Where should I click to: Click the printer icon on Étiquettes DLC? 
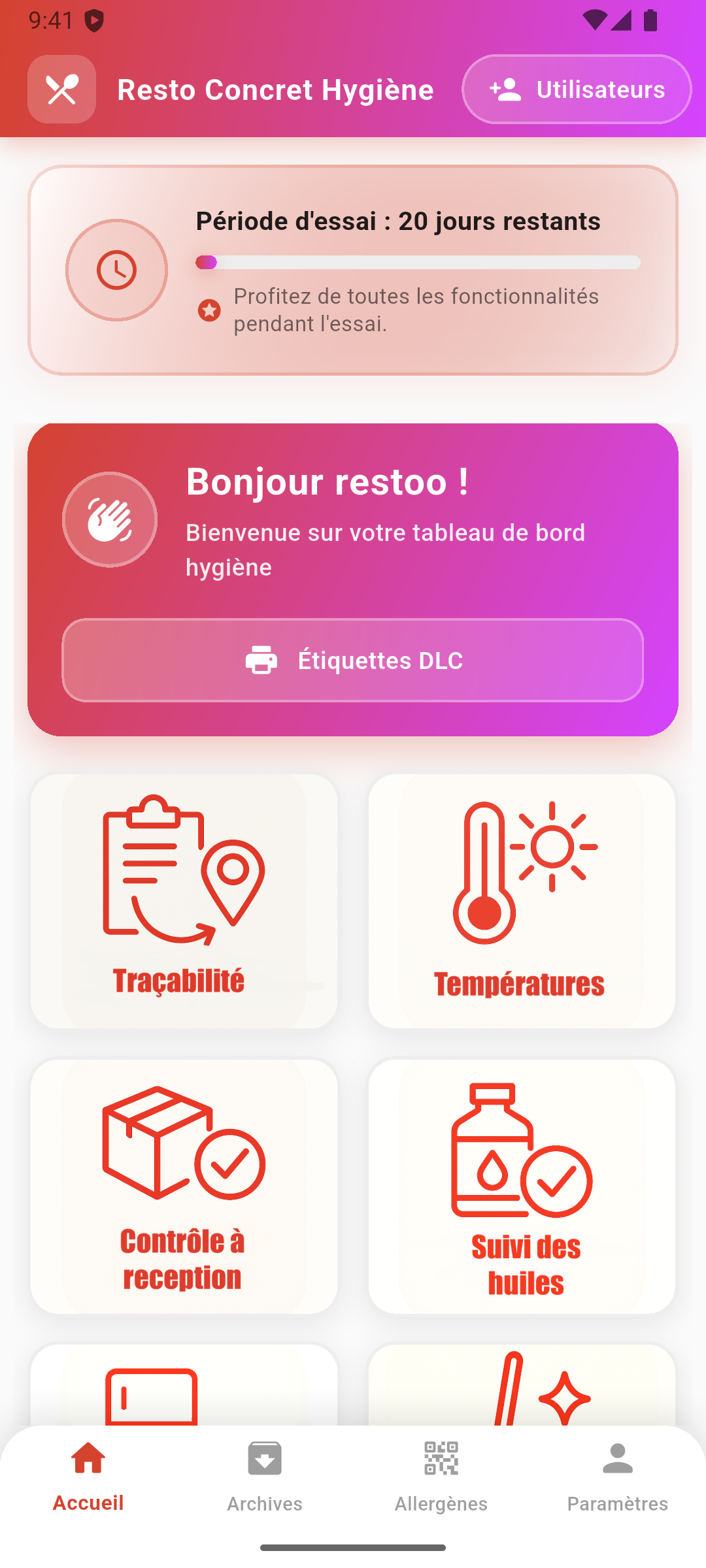pyautogui.click(x=261, y=661)
